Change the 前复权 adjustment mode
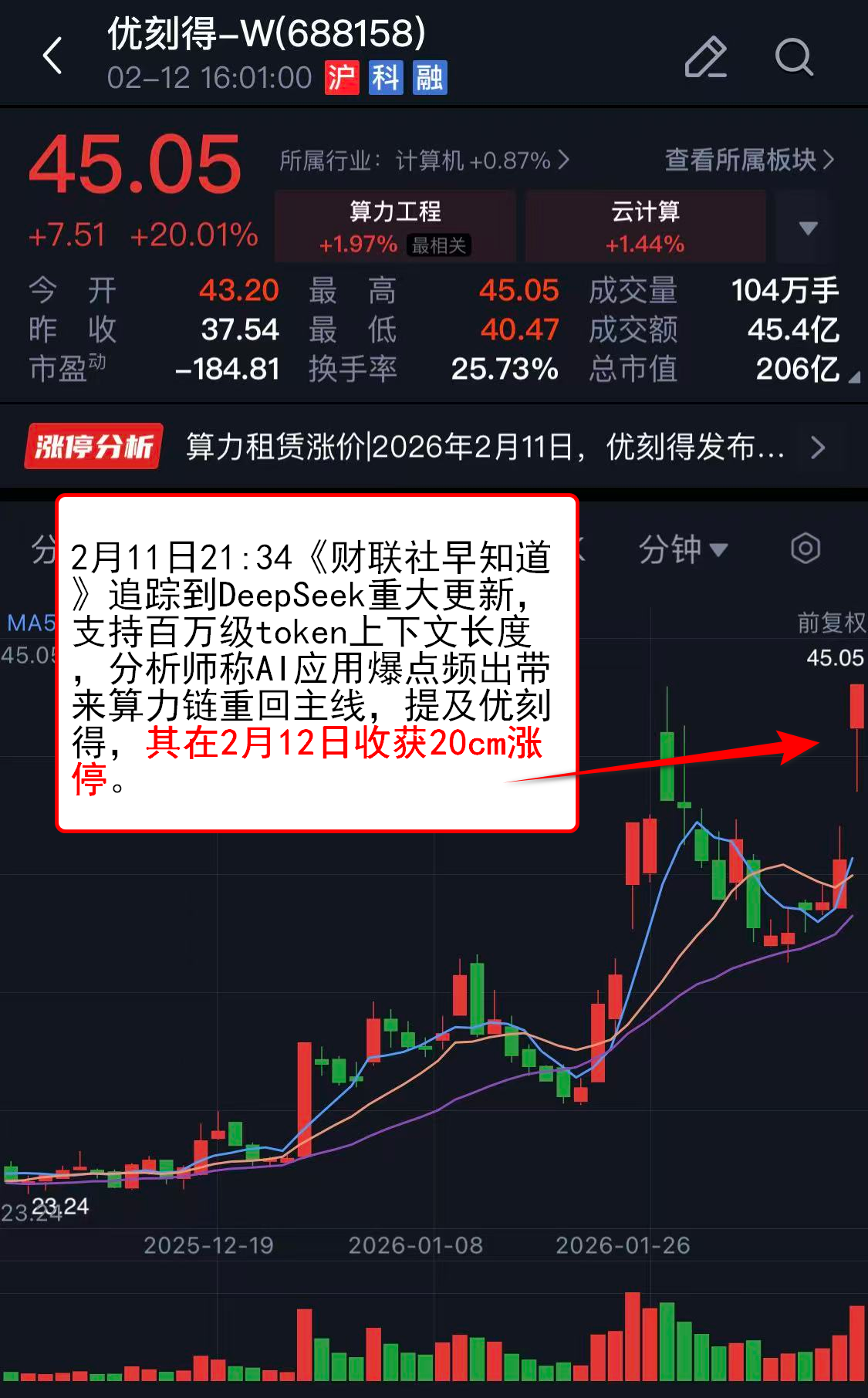Screen dimensions: 868x1398 (x=830, y=622)
